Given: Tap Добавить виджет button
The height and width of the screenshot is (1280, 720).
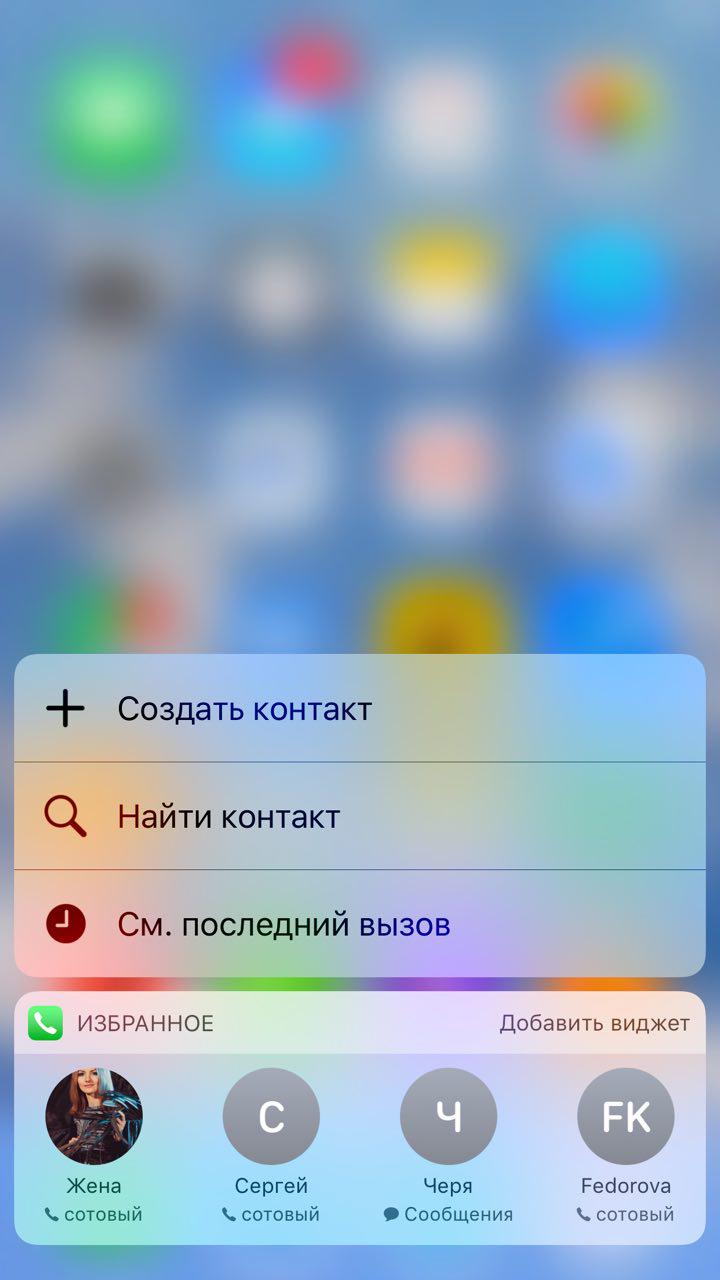Looking at the screenshot, I should tap(594, 1023).
